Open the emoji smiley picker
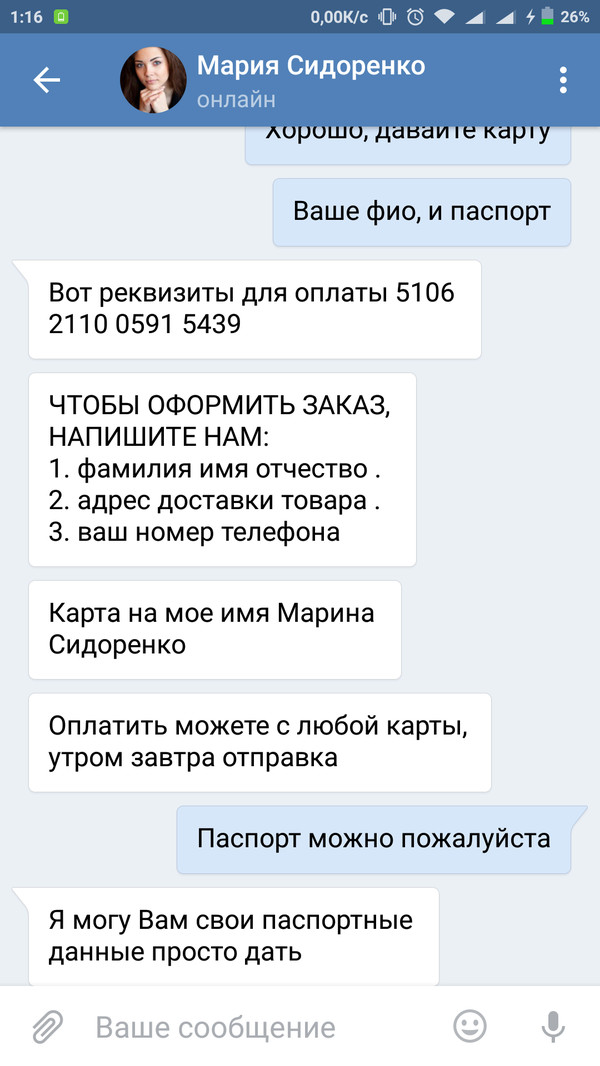 click(469, 1026)
